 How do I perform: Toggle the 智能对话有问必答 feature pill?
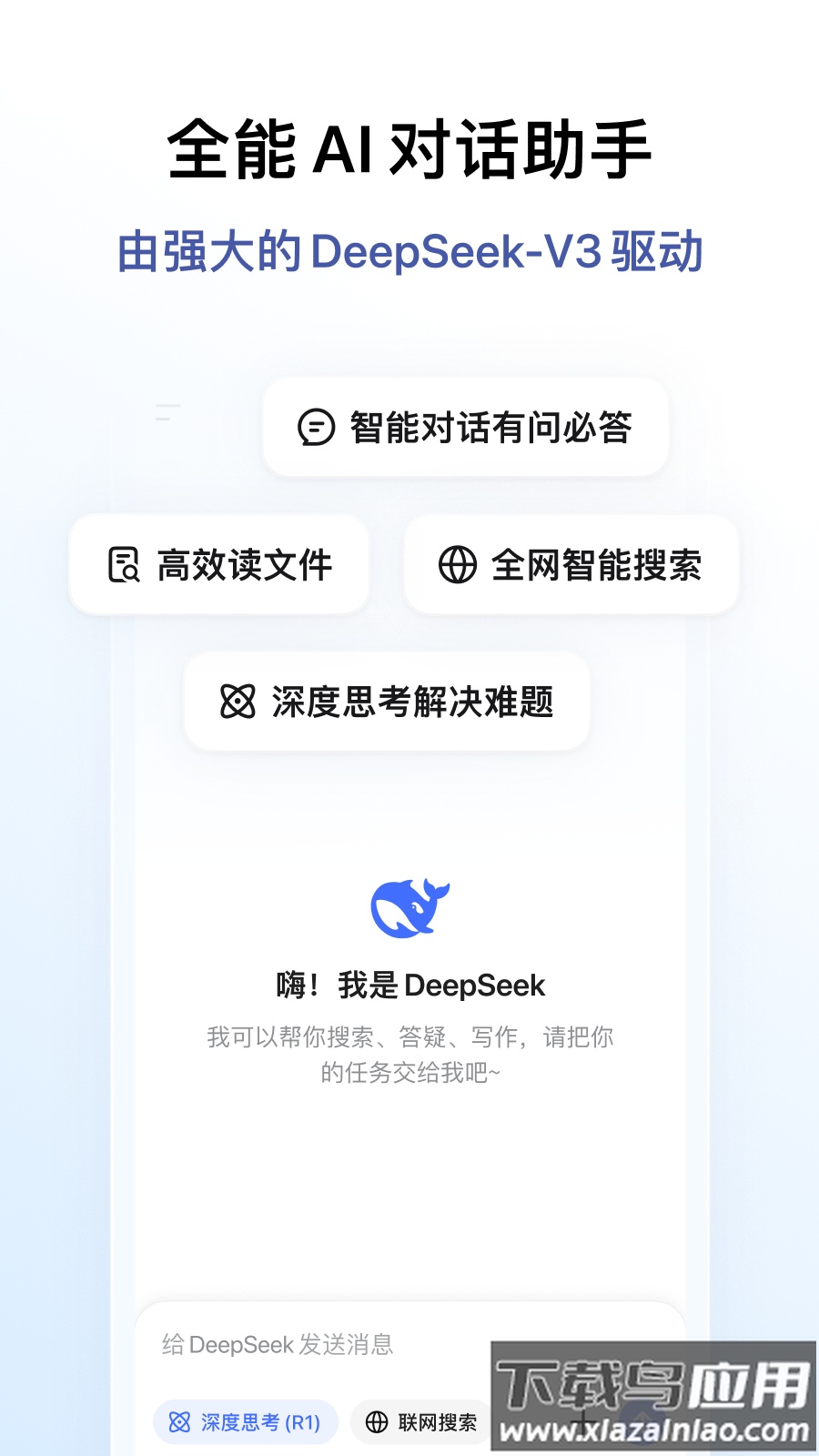coord(465,428)
